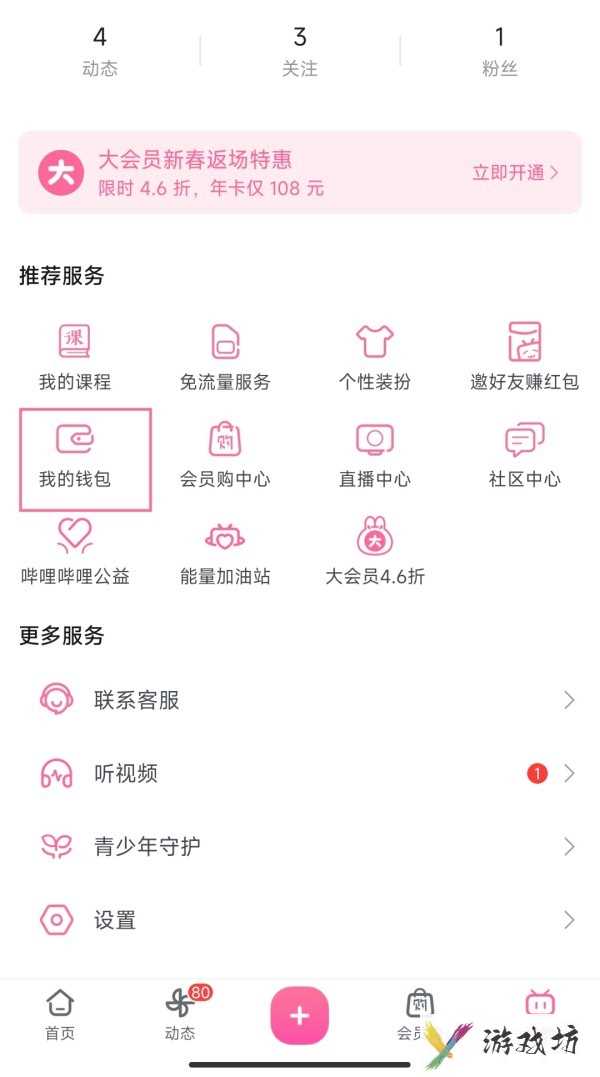The image size is (600, 1077).
Task: Open 我的钱包 wallet
Action: coord(75,456)
